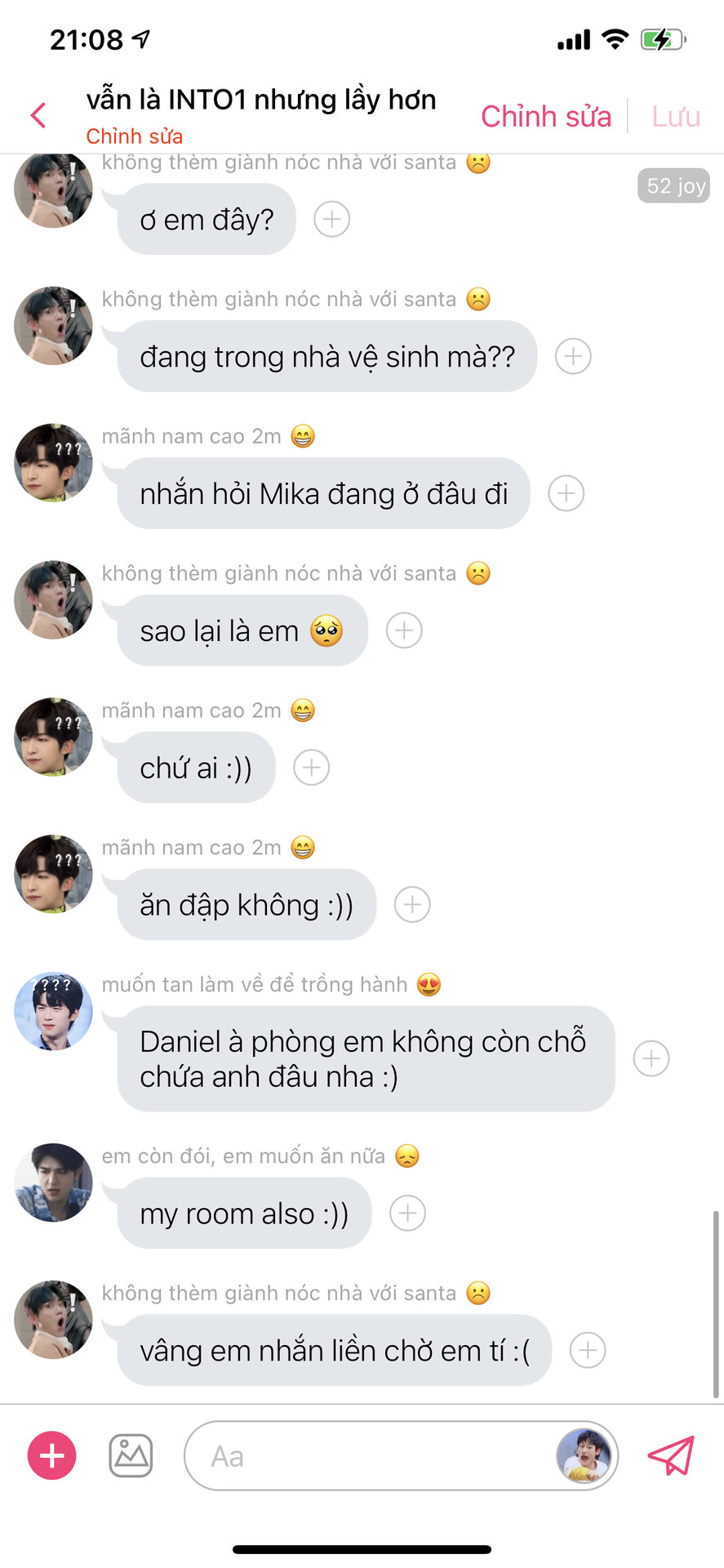Tap plus next to "ăn đập không :))"

coord(412,905)
